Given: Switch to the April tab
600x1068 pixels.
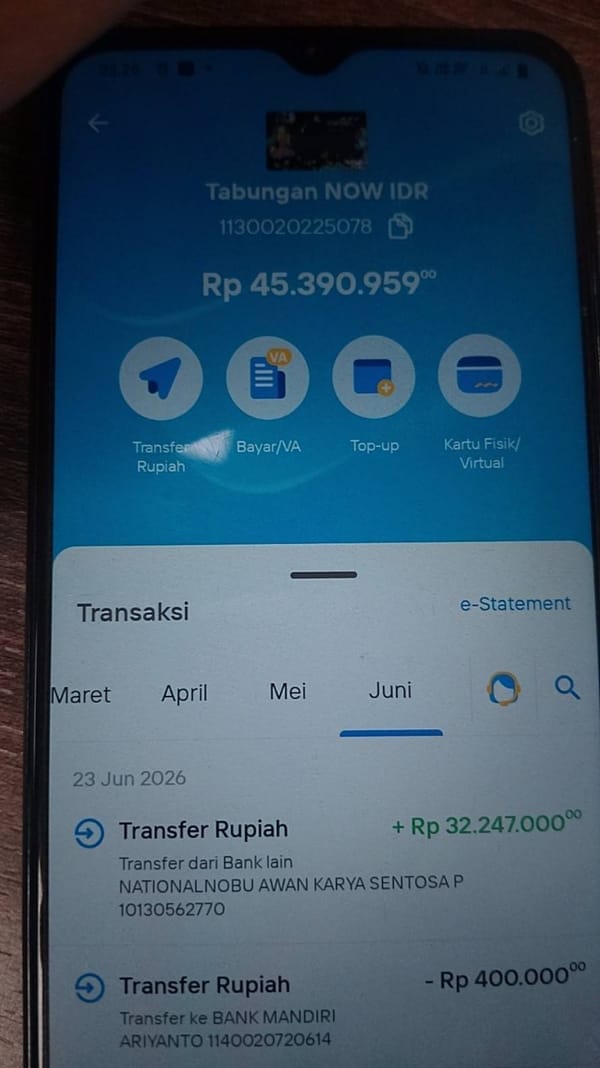Looking at the screenshot, I should 184,693.
